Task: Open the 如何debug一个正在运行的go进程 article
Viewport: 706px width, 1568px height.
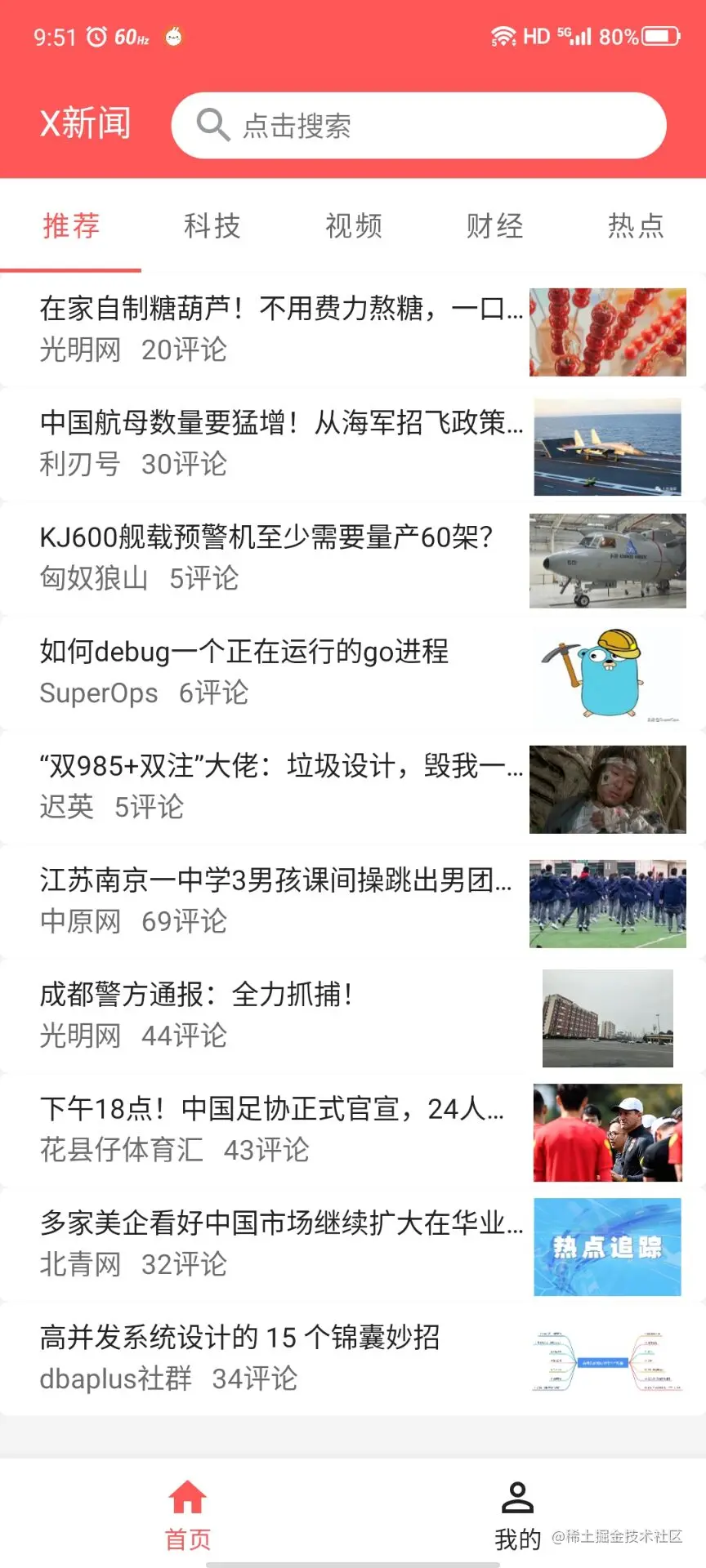Action: tap(244, 652)
